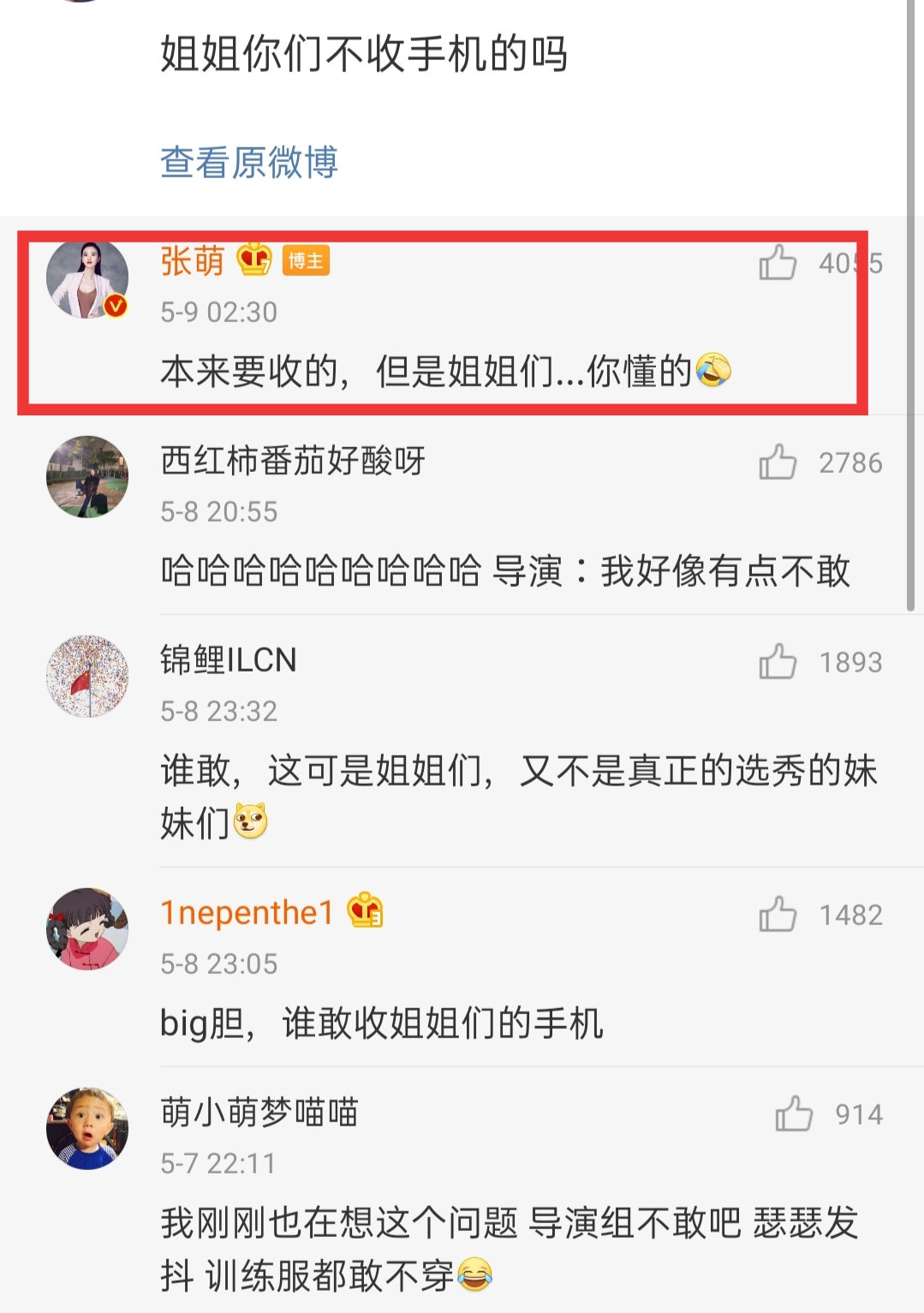Like 张萌's comment
This screenshot has width=924, height=1313.
pos(778,262)
